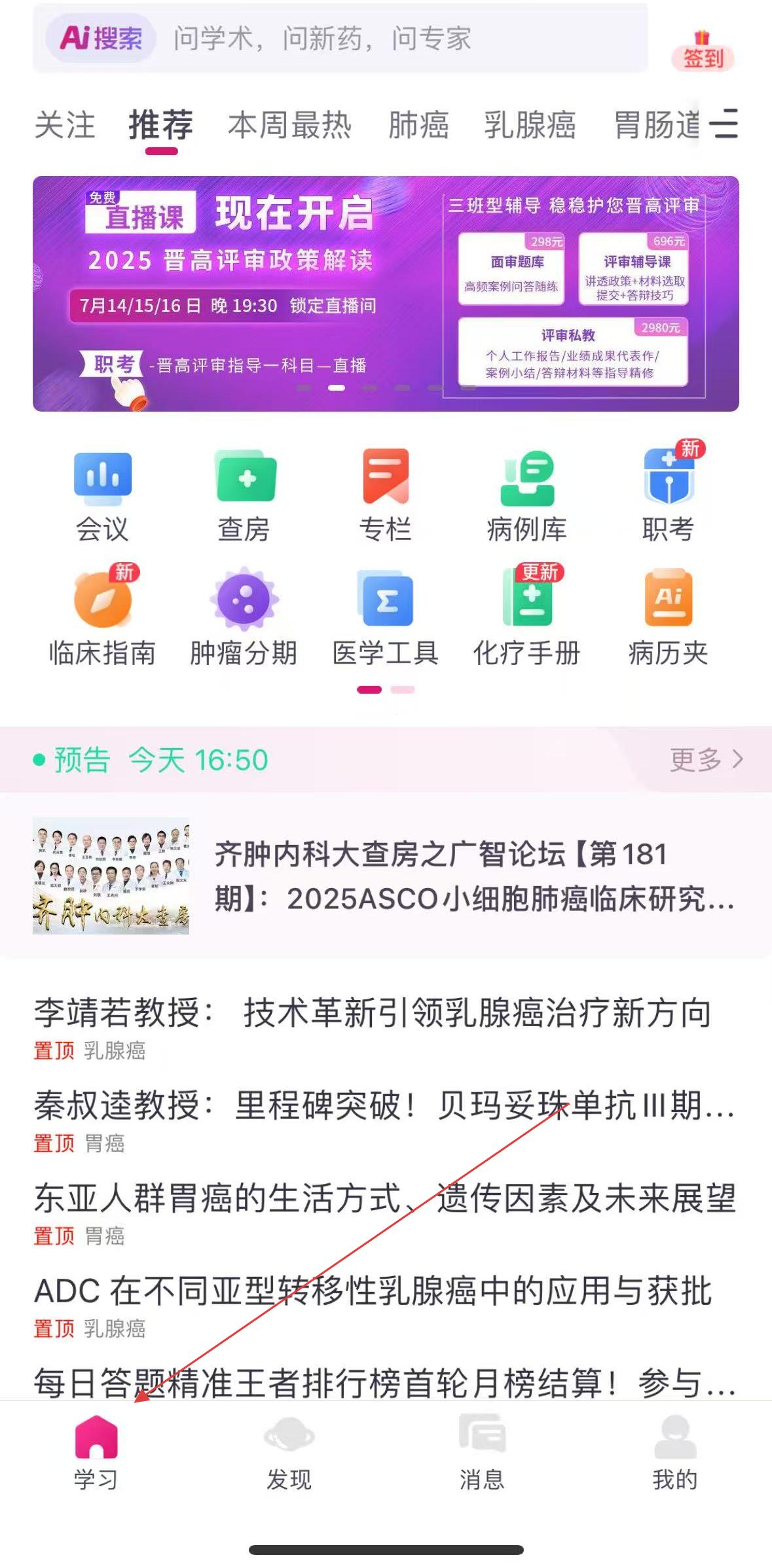The height and width of the screenshot is (1568, 772).
Task: Switch to the 本周最热 tab
Action: point(289,124)
